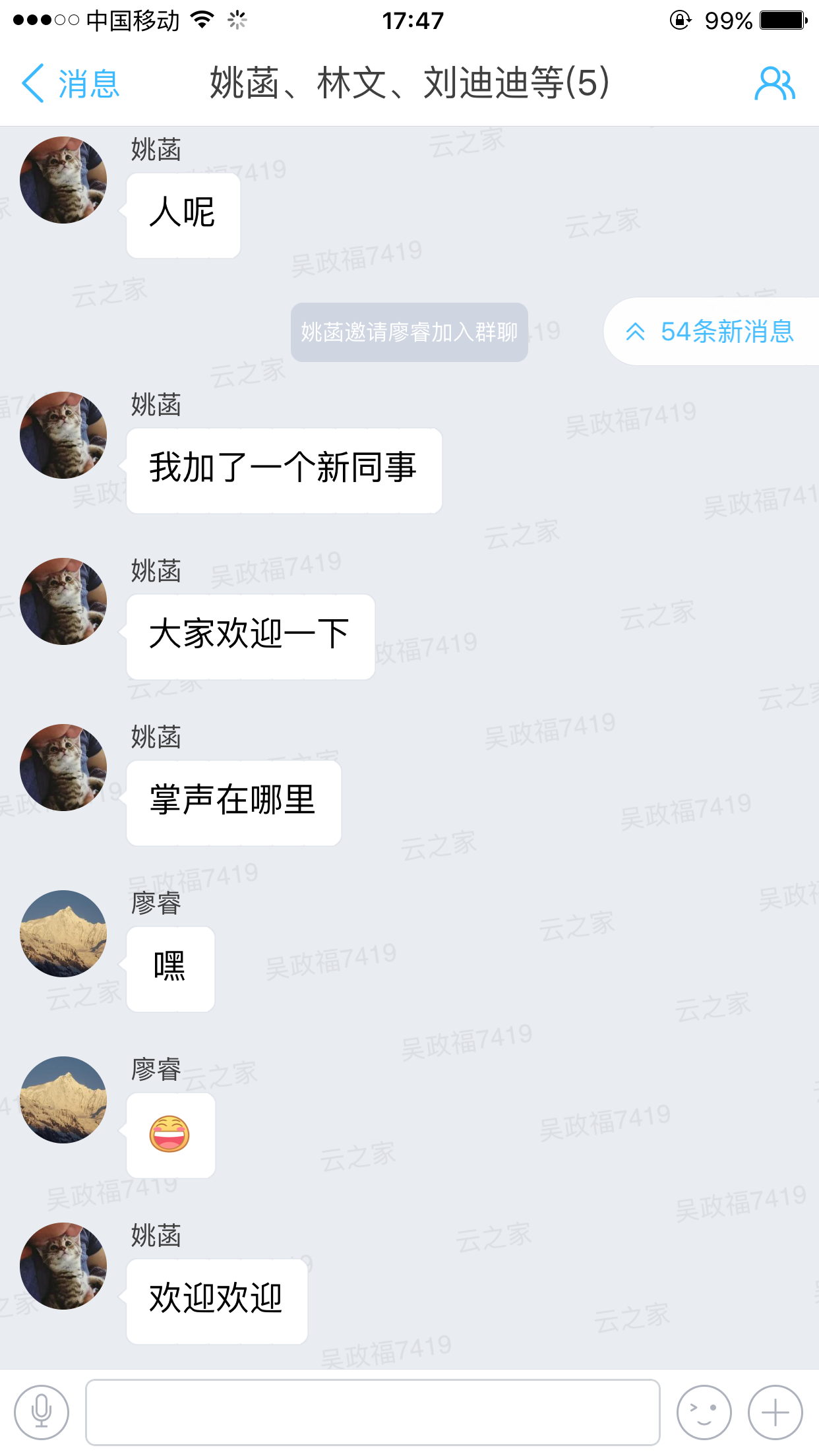Open the emoji picker
This screenshot has height=1456, width=819.
(704, 1412)
